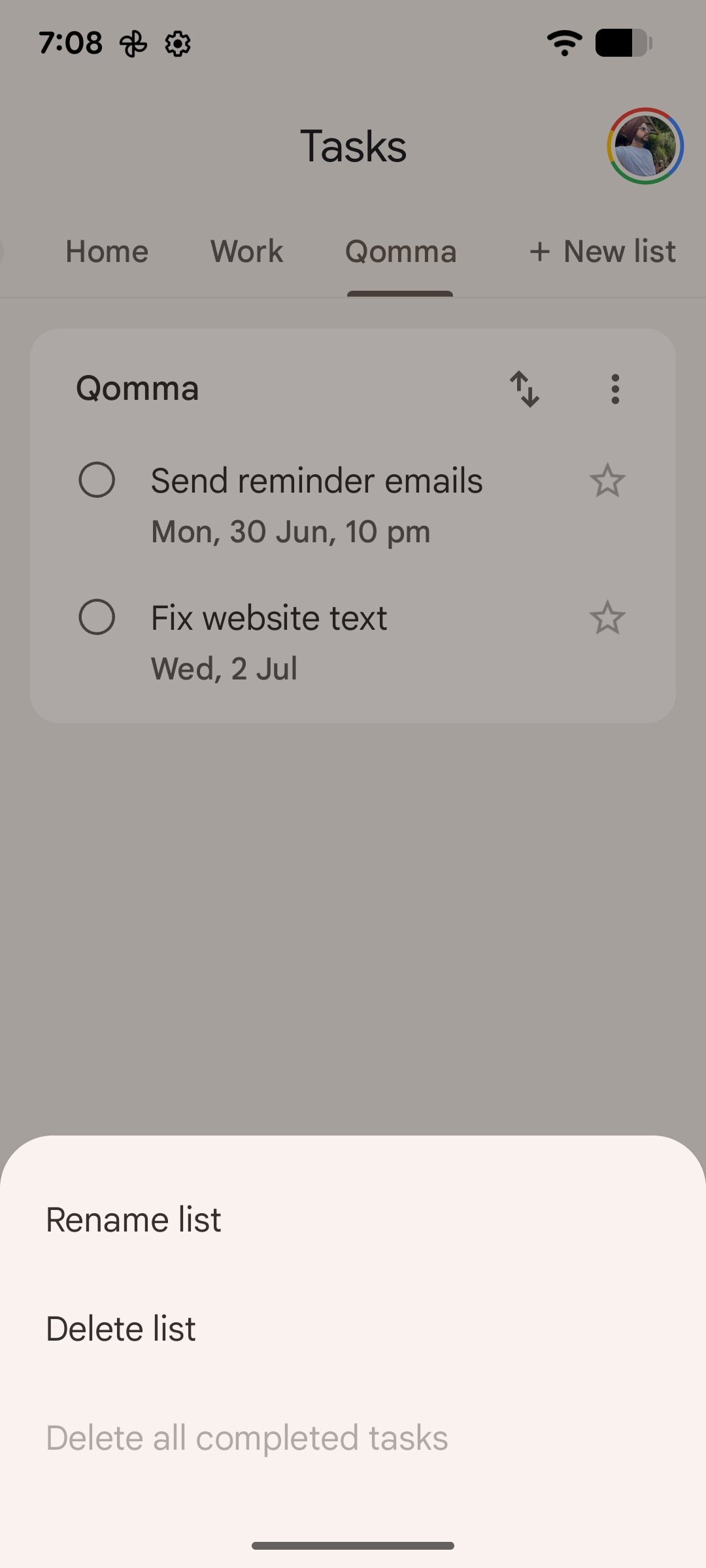
Task: Select Delete list option
Action: click(x=121, y=1328)
